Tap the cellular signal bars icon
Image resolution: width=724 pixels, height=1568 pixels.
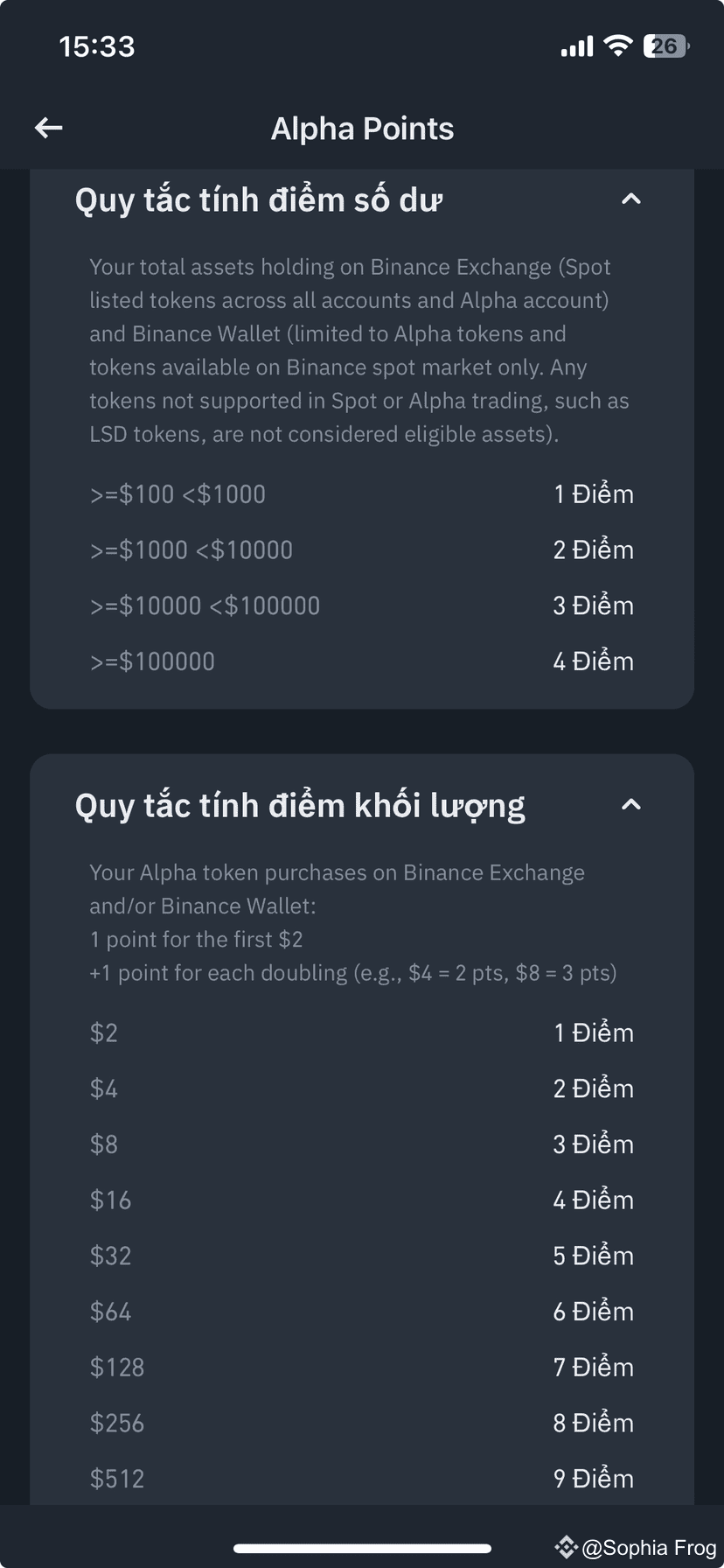[x=575, y=45]
